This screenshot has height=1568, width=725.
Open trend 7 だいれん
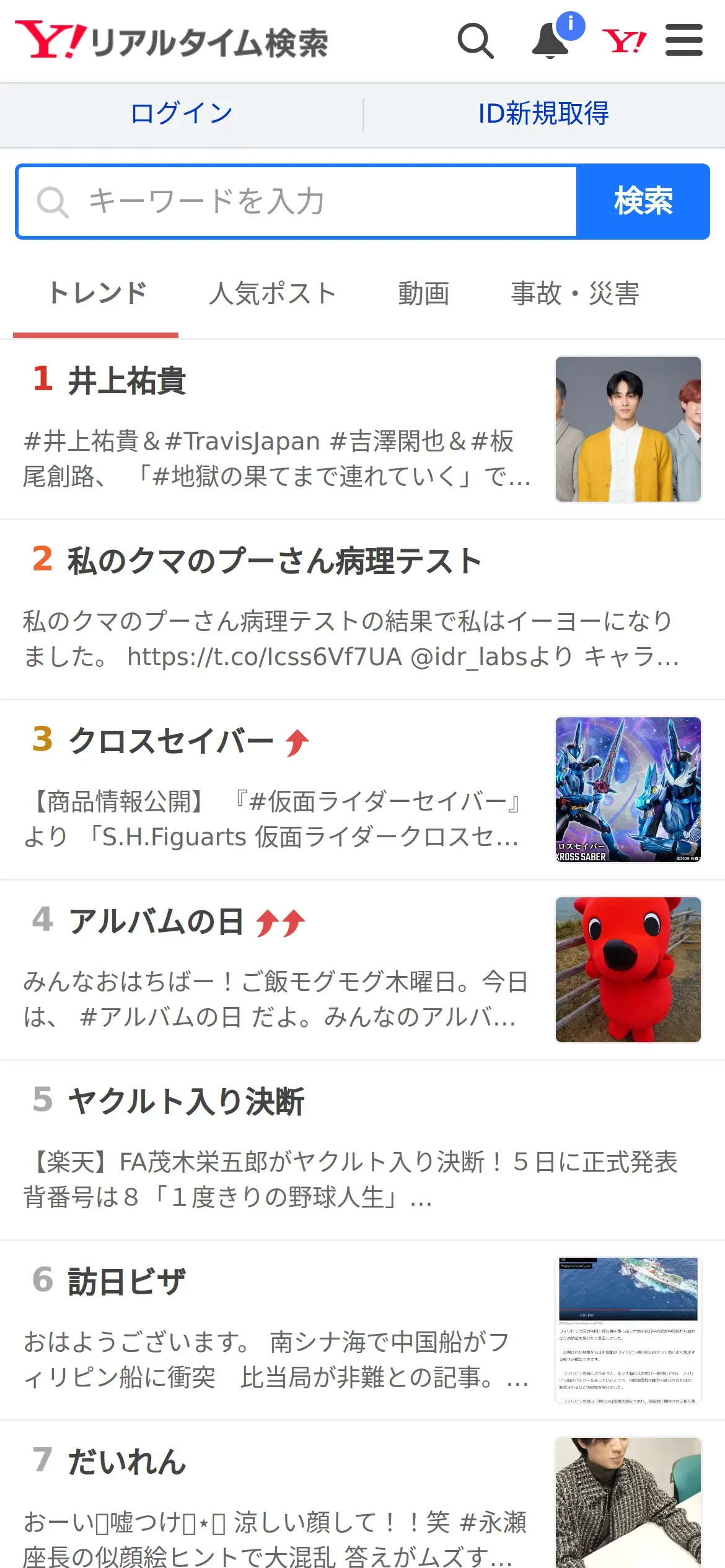pos(362,1495)
